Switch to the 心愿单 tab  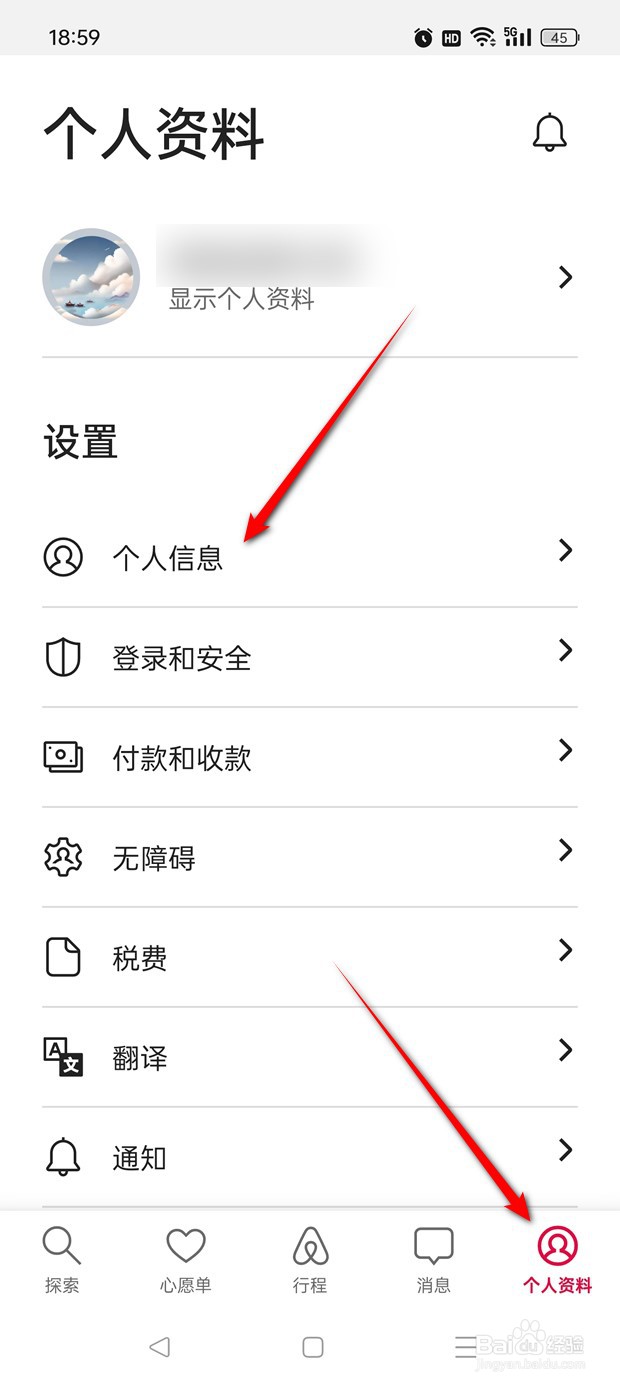186,1260
